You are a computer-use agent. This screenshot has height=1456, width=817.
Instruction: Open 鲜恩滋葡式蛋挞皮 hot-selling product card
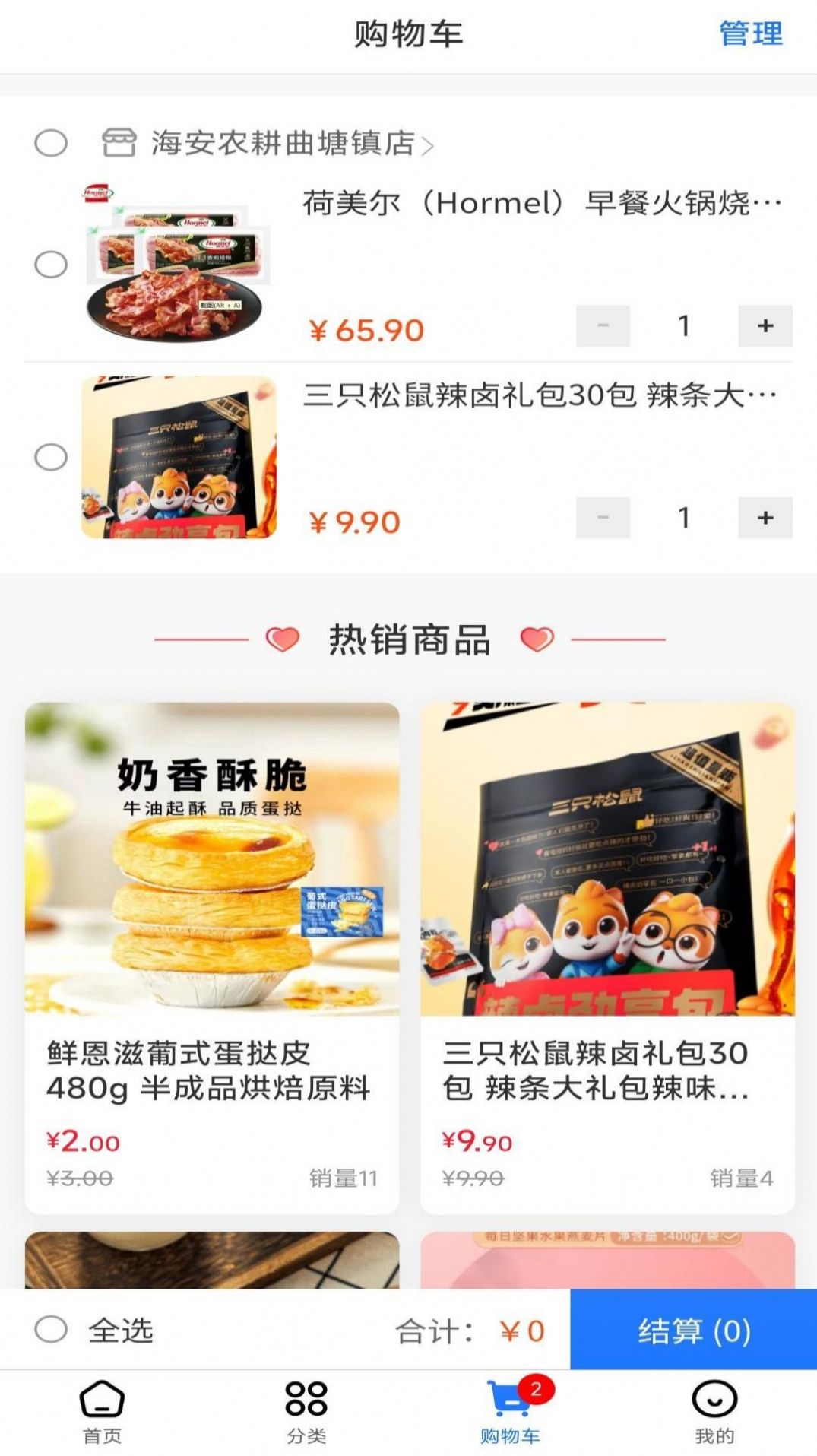pyautogui.click(x=212, y=956)
